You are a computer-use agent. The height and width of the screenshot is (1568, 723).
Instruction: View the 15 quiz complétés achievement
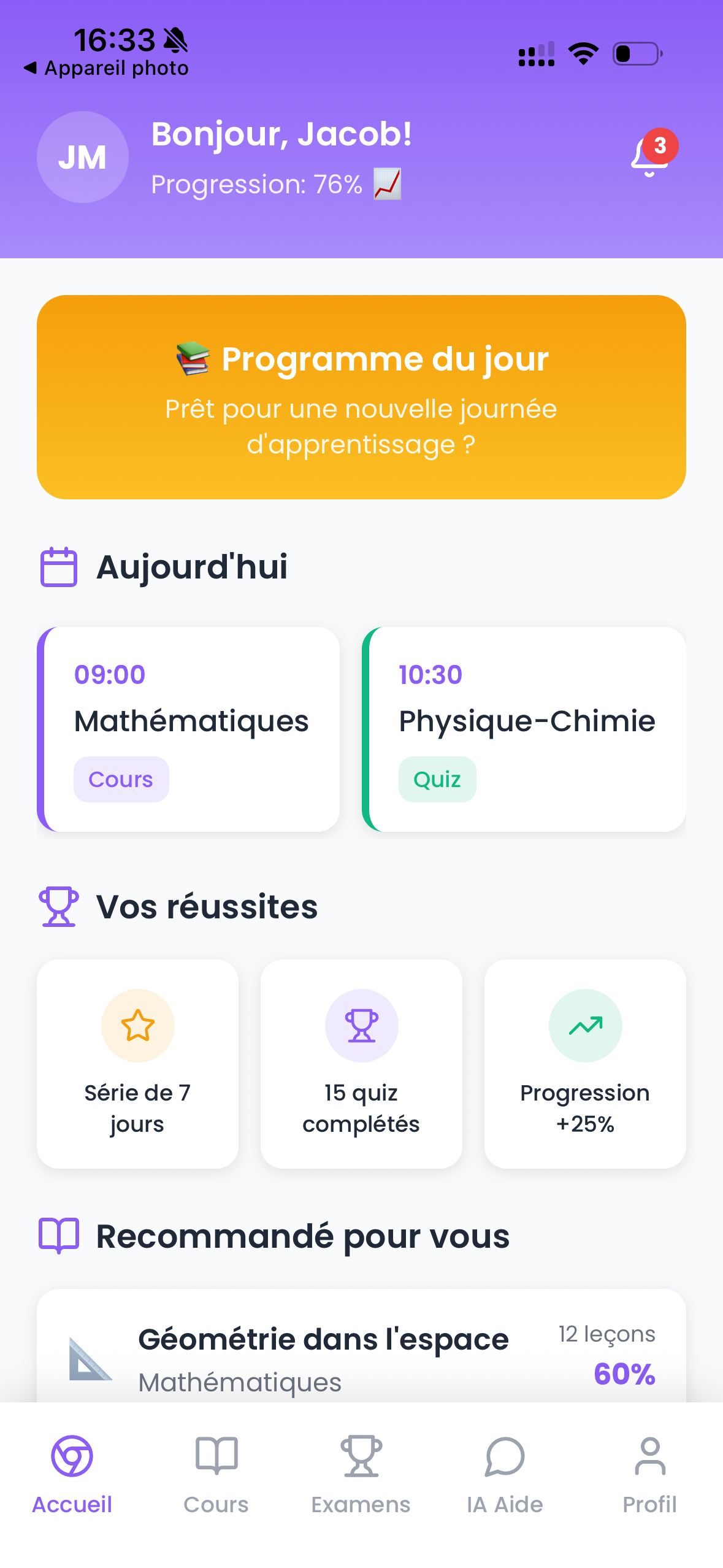click(361, 1063)
